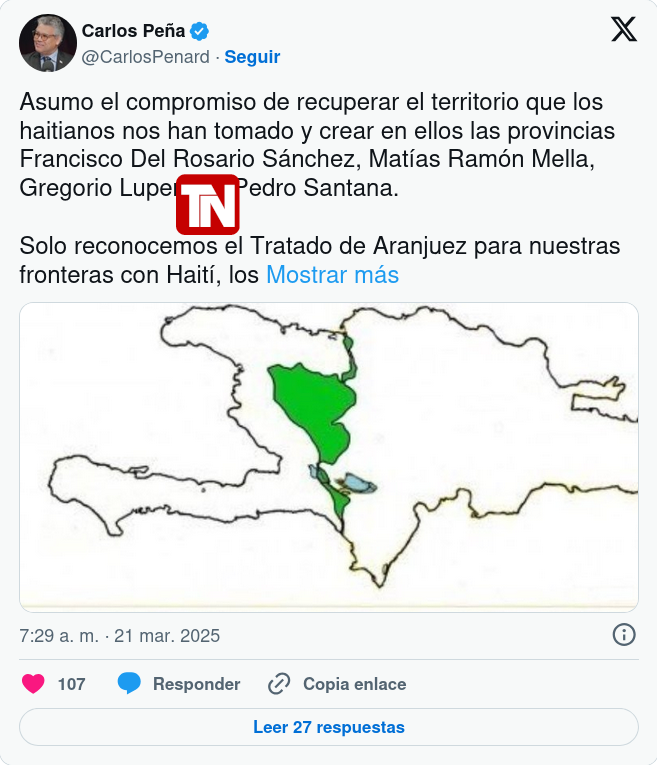The image size is (657, 765).
Task: Open the info icon beside the date
Action: (623, 635)
